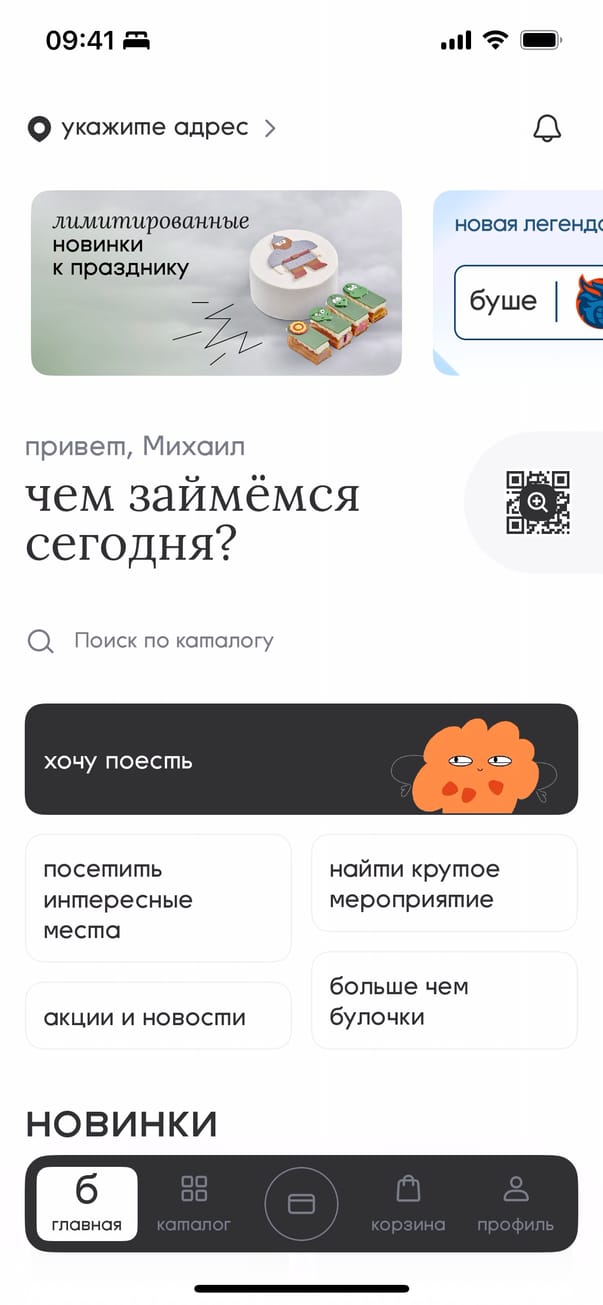The image size is (603, 1305).
Task: Enlarge the QR code card
Action: pos(538,502)
